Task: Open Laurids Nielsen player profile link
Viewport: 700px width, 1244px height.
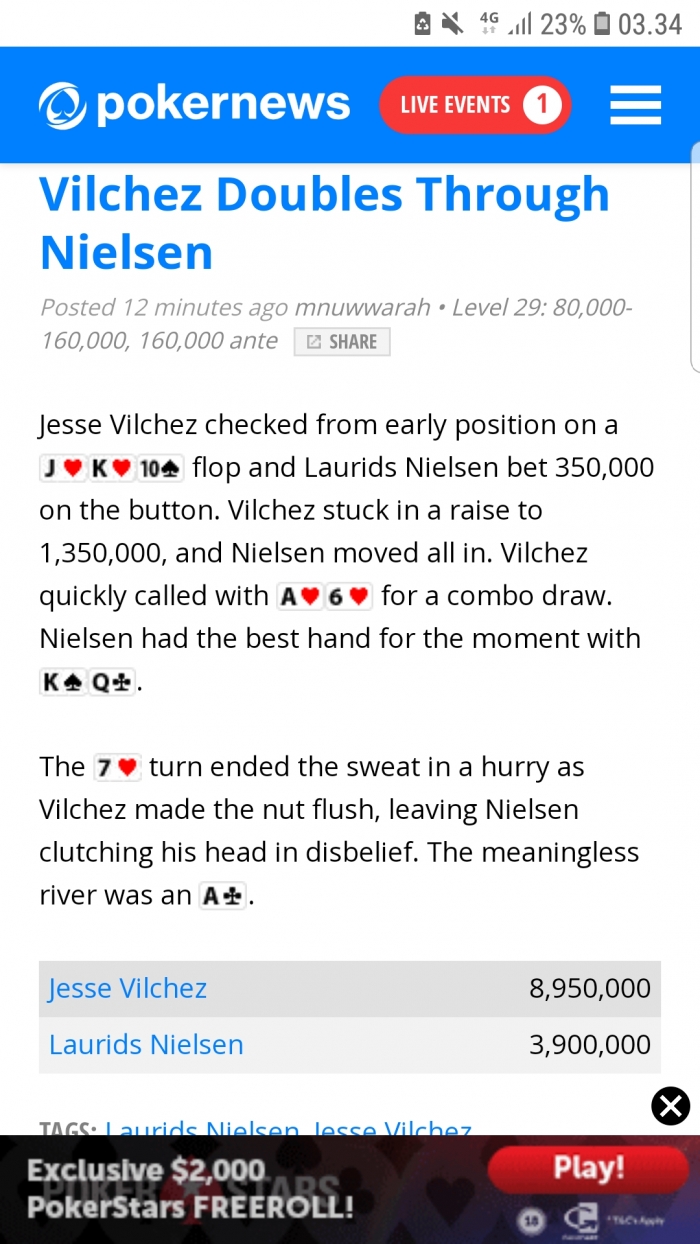Action: pyautogui.click(x=146, y=1045)
